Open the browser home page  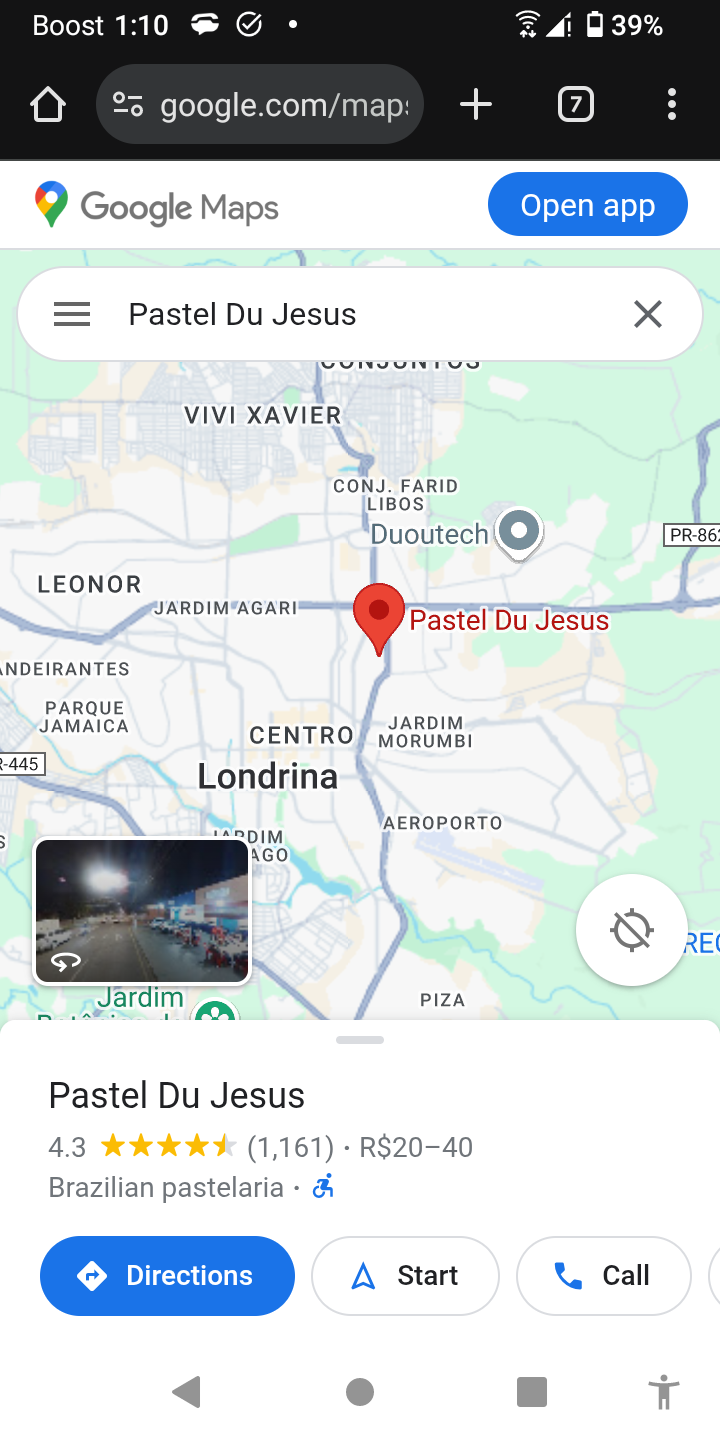coord(47,104)
